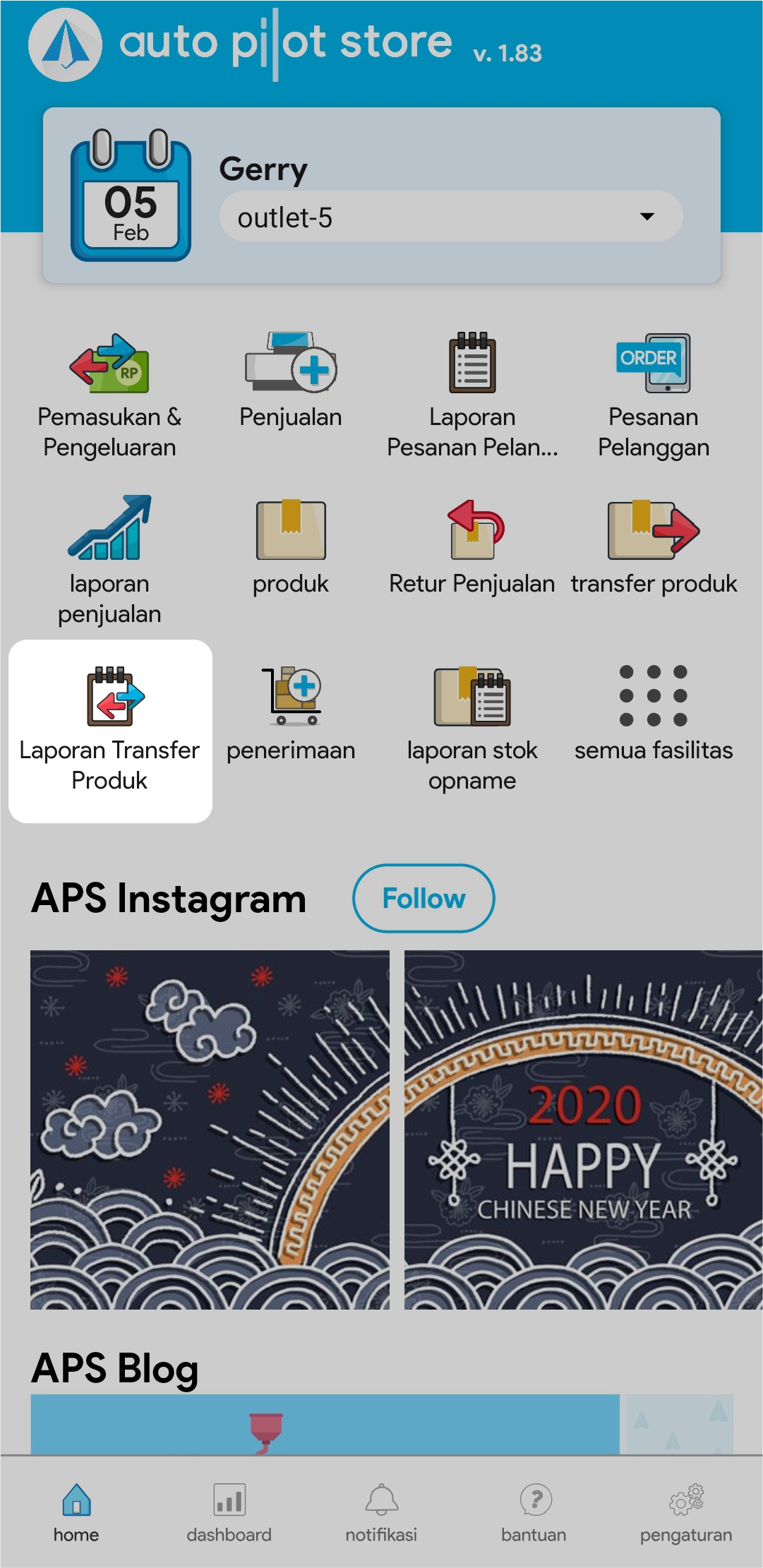Open Pesanan Pelanggan orders

tap(654, 395)
